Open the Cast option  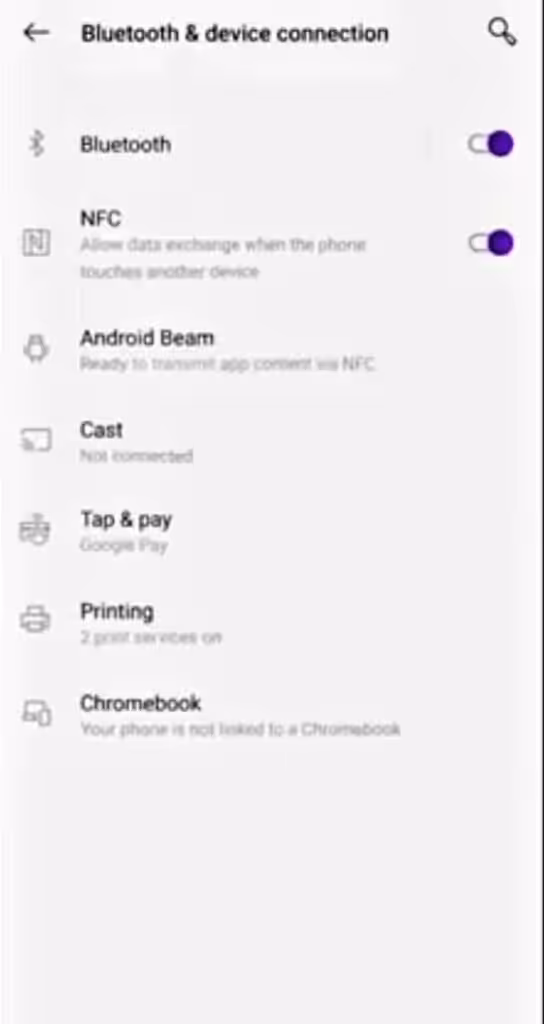pos(272,441)
